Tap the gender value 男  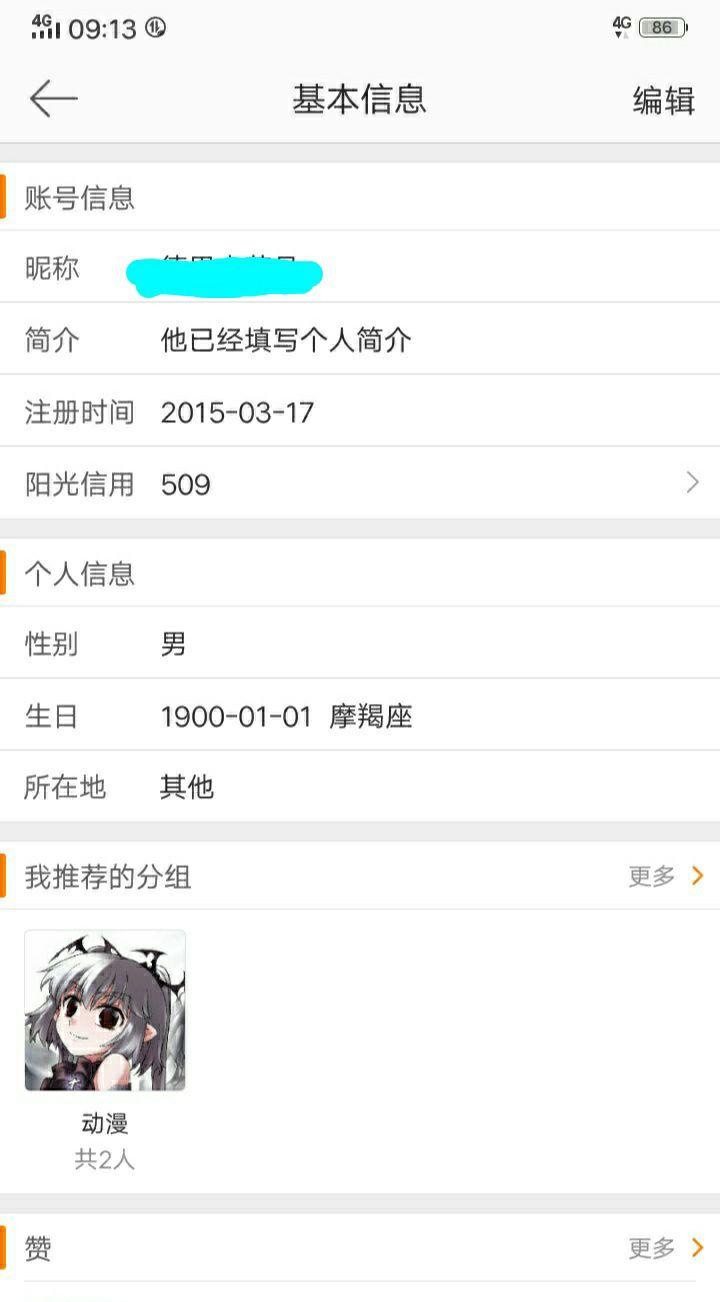click(x=175, y=644)
